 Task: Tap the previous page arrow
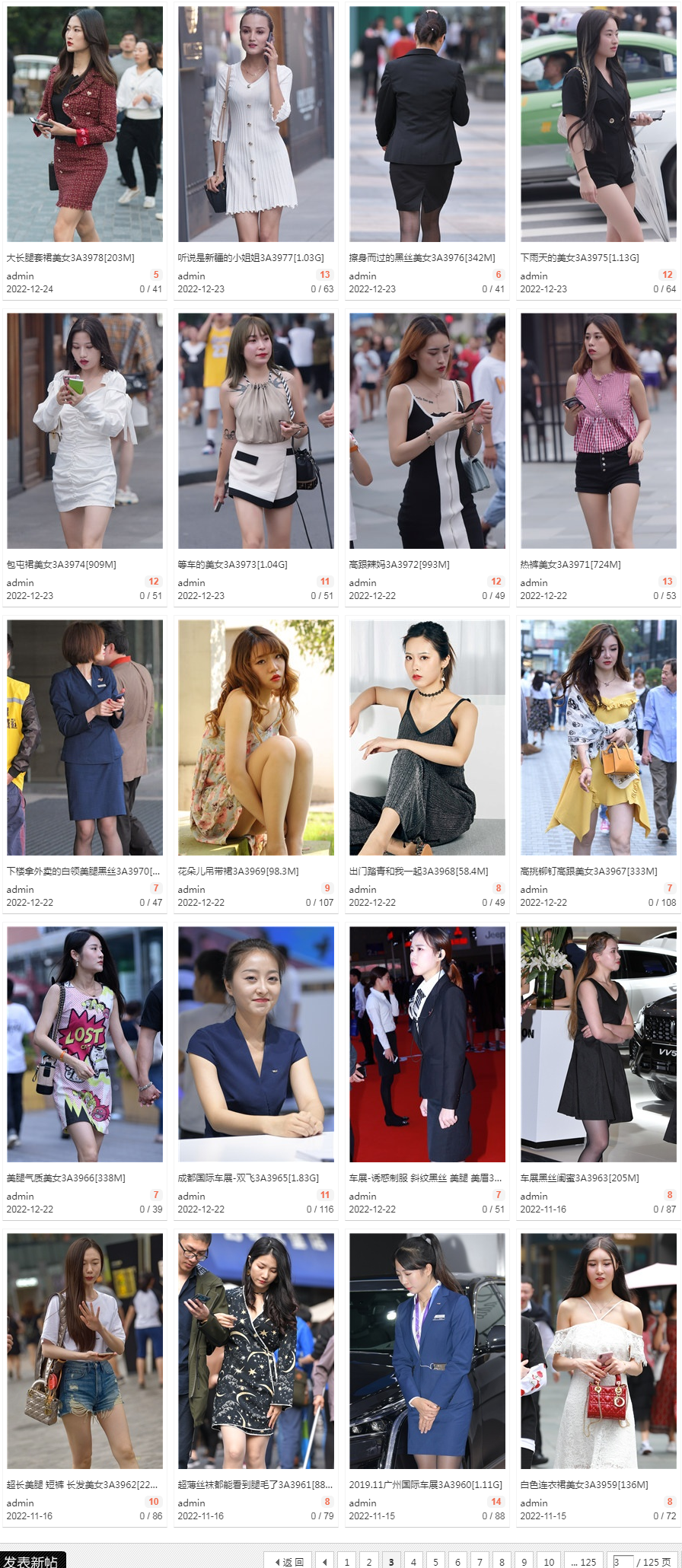pyautogui.click(x=324, y=1561)
